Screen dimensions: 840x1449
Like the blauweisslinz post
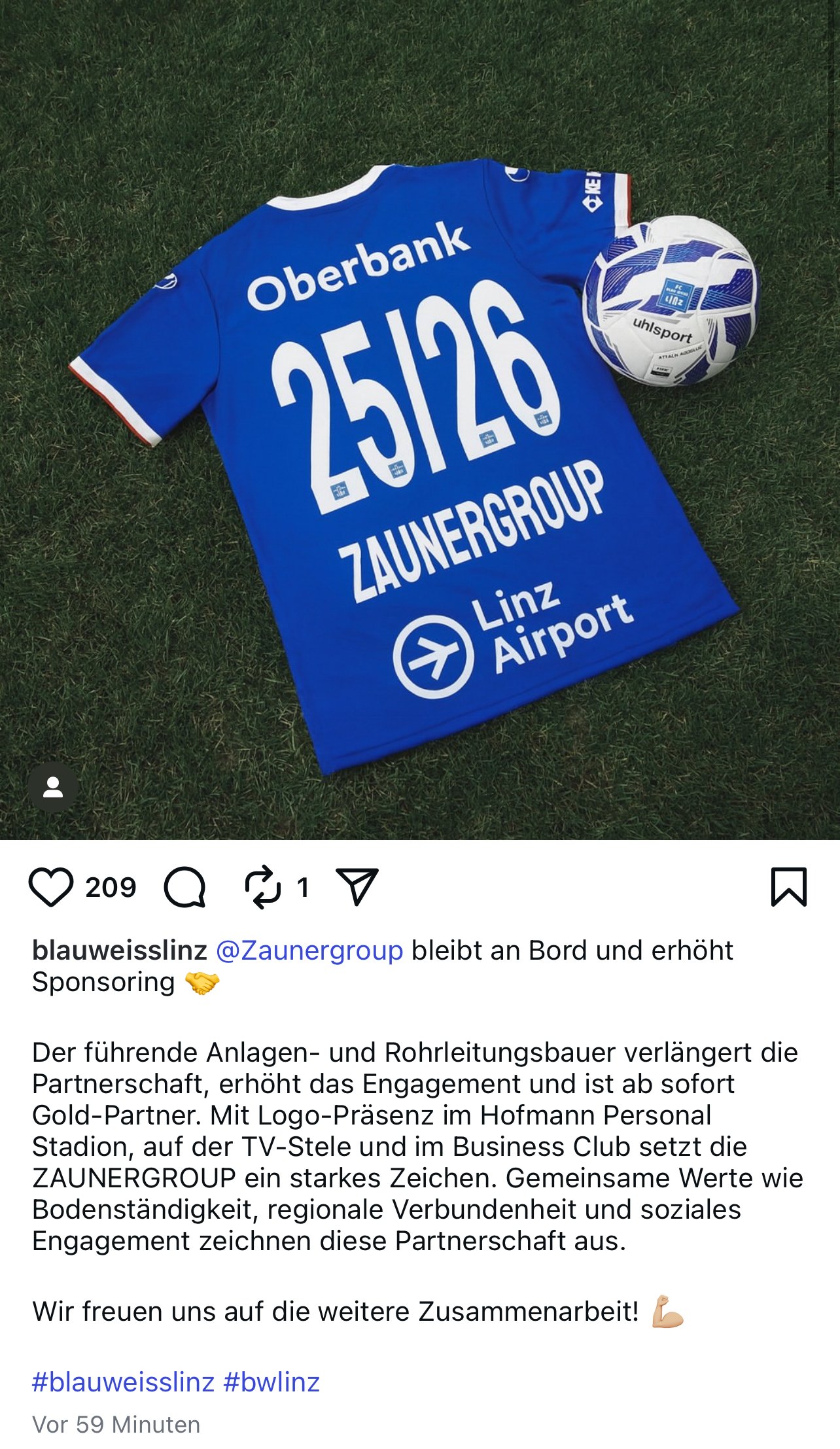point(51,887)
